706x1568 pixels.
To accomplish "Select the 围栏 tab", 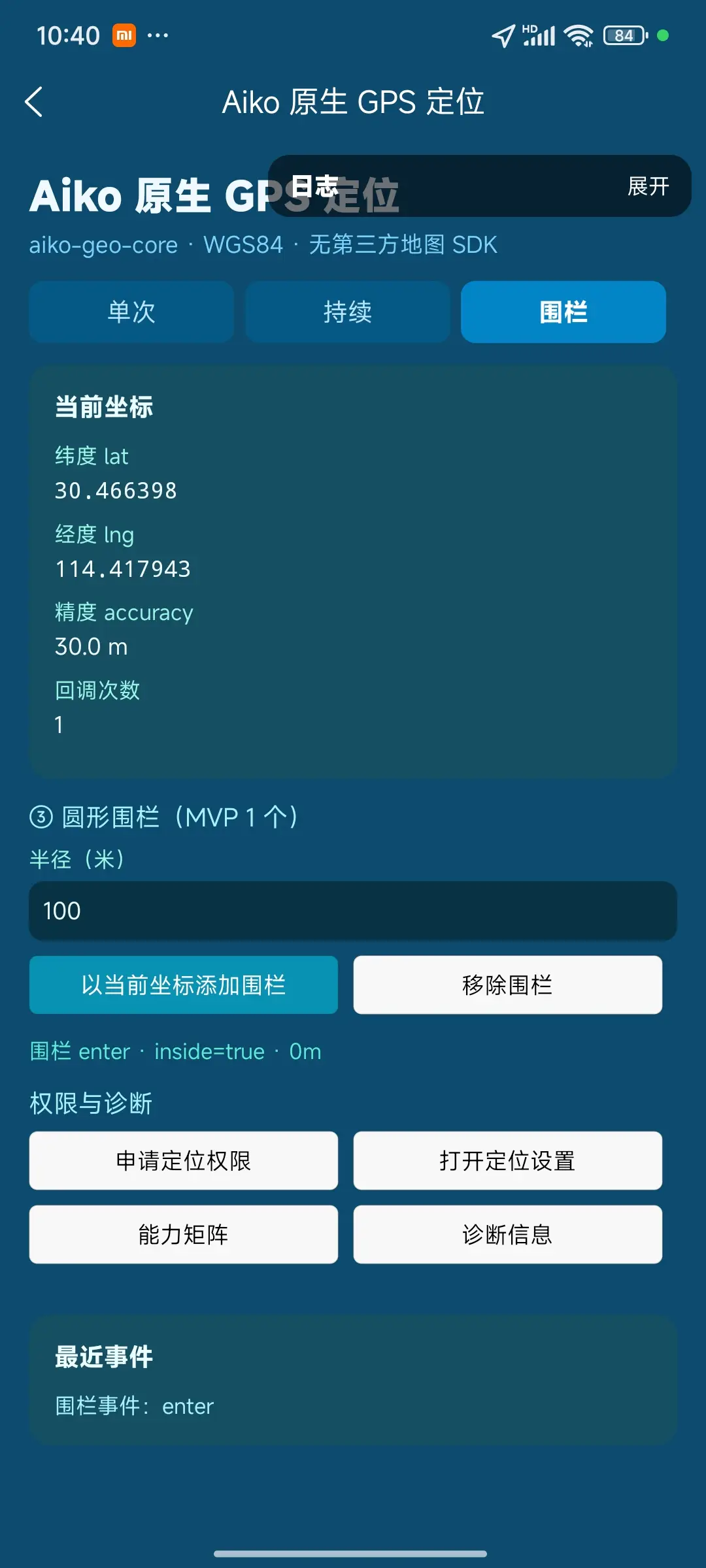I will coord(563,312).
